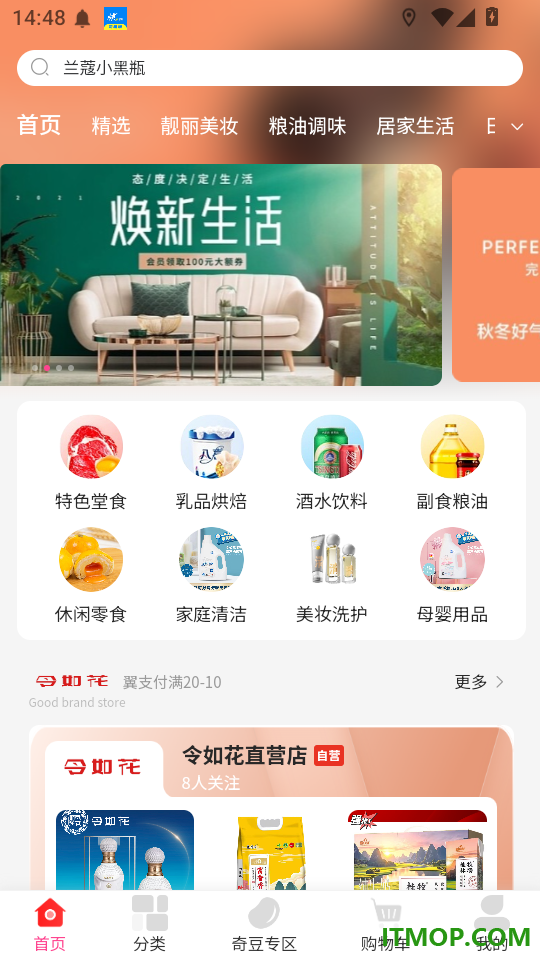Open the 特色堂食 category
The height and width of the screenshot is (960, 540).
[x=91, y=463]
